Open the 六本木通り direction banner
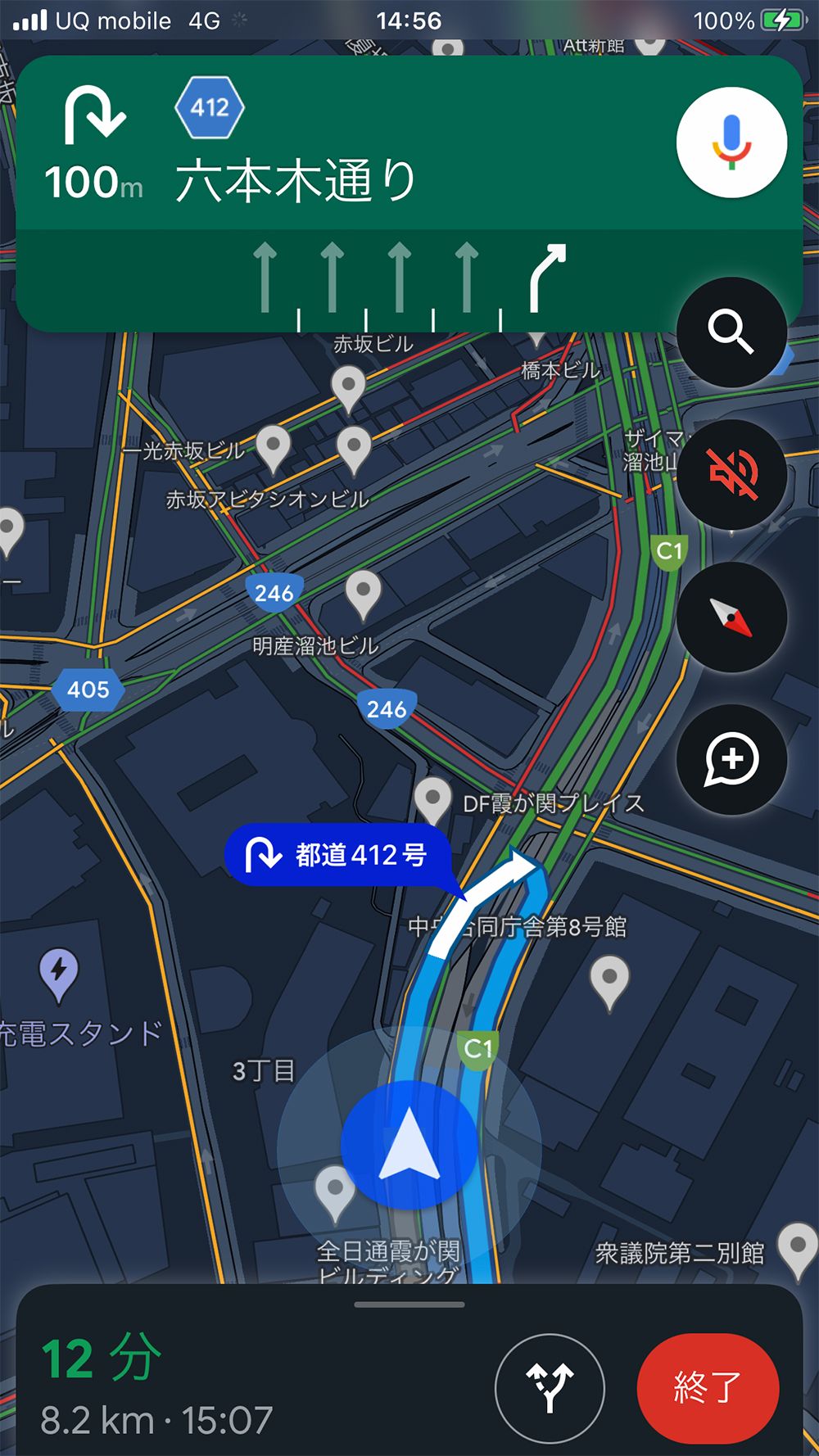Screen dimensions: 819x1456 tap(295, 180)
